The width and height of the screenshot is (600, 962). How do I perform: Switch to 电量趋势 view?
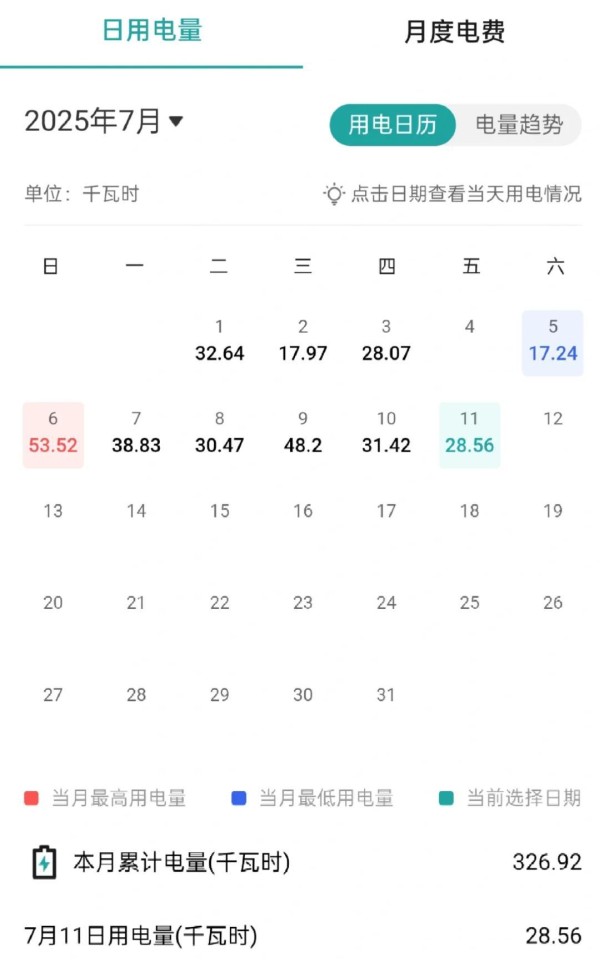519,125
